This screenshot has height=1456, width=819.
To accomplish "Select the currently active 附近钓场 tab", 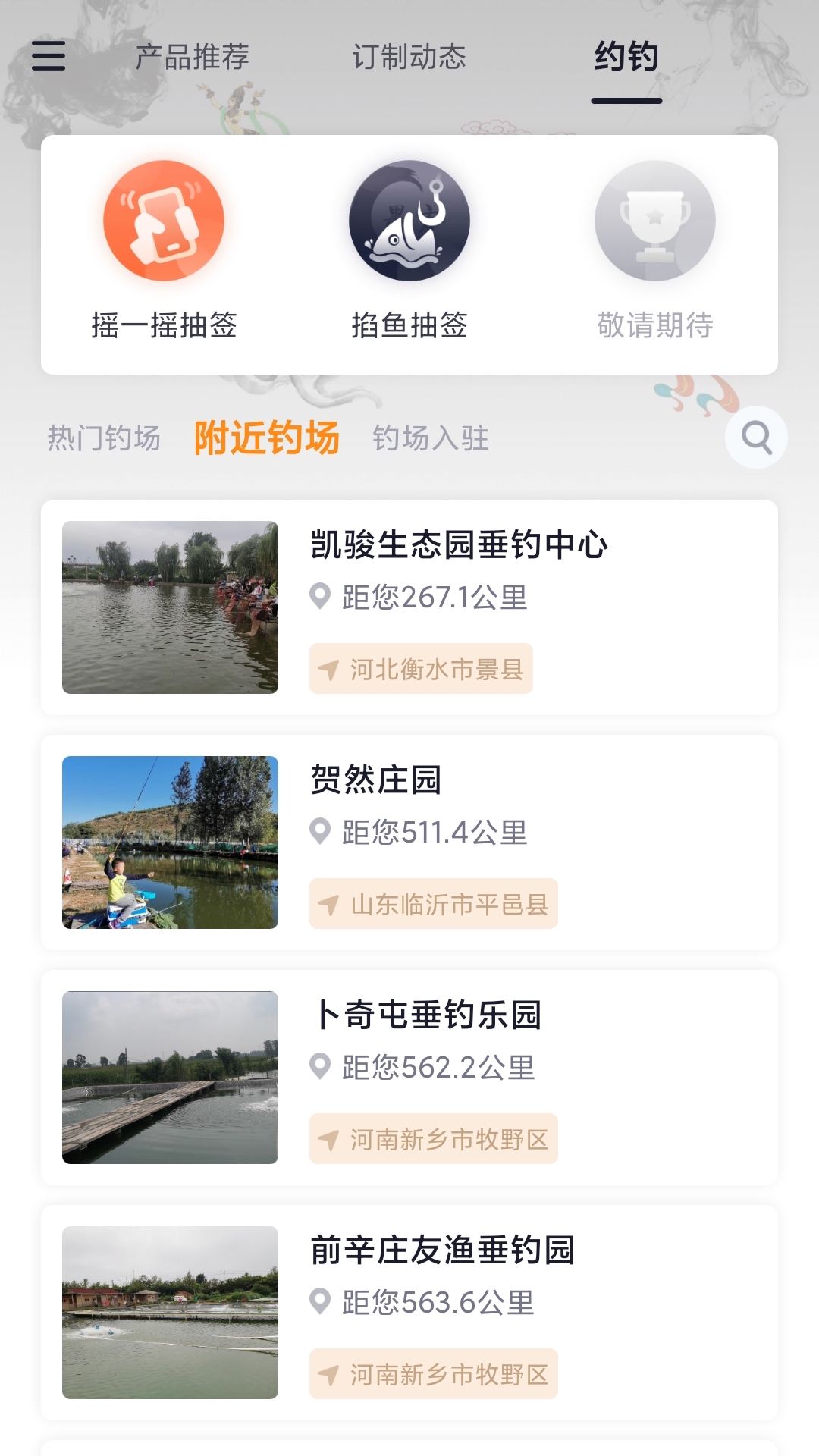I will 266,438.
